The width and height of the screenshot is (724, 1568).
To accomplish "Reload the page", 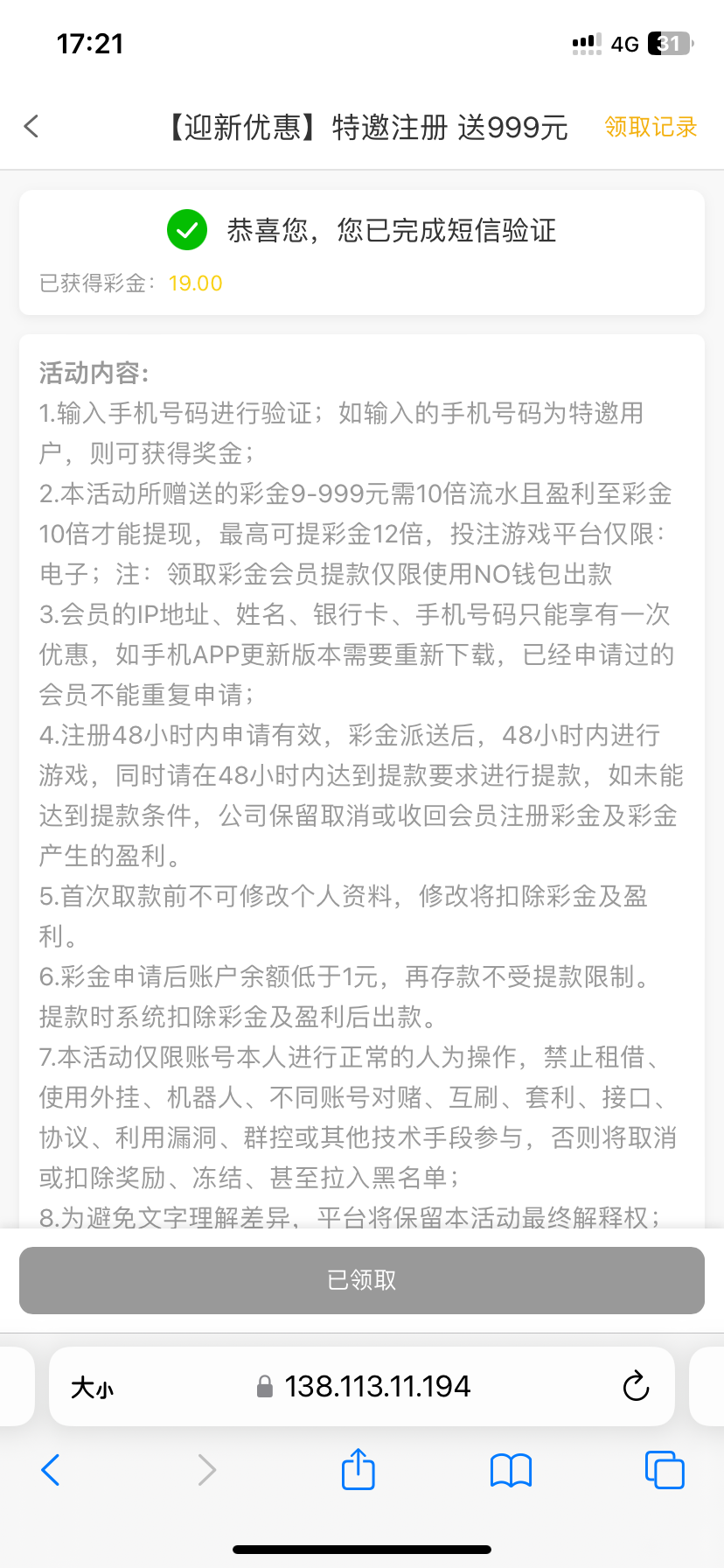I will [636, 1386].
